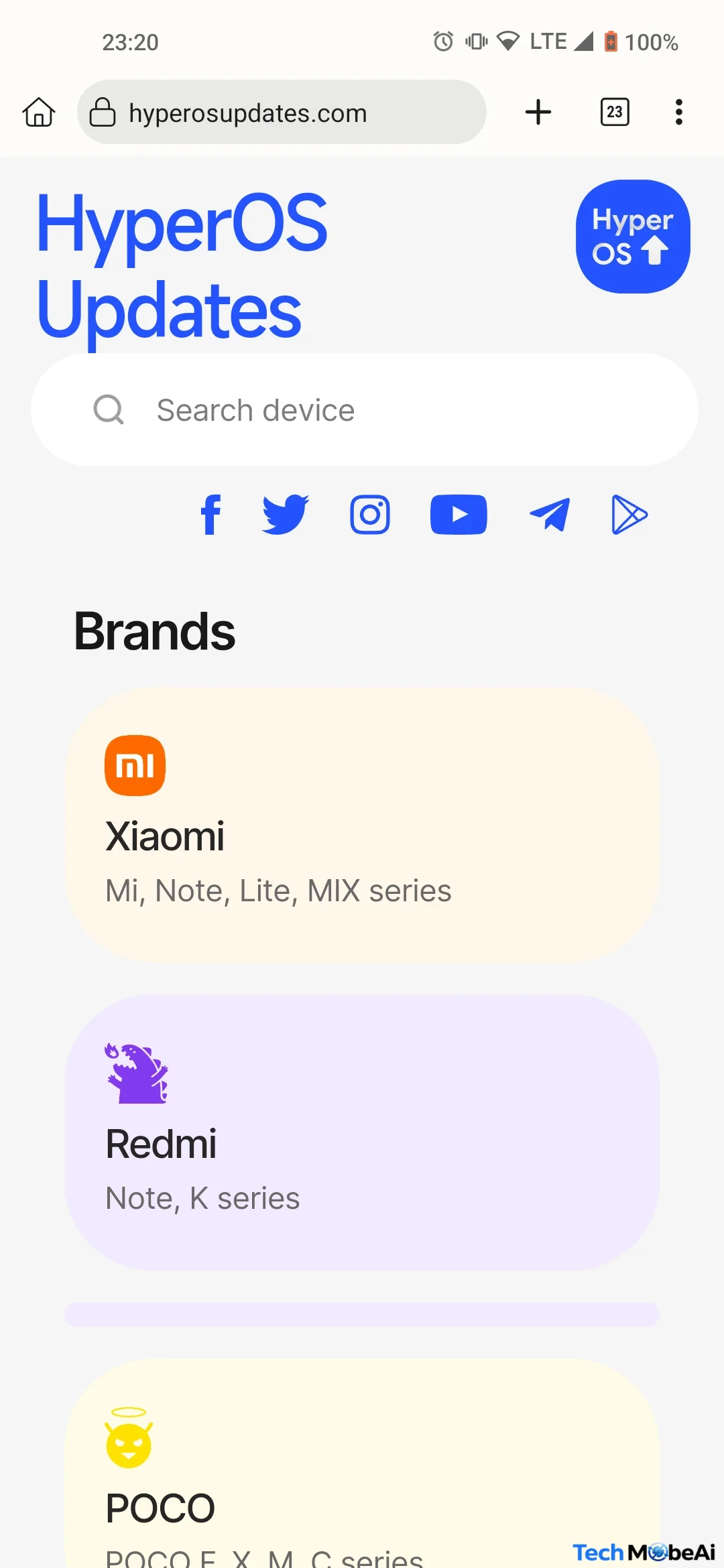Open the Telegram channel link
Image resolution: width=724 pixels, height=1568 pixels.
click(550, 515)
